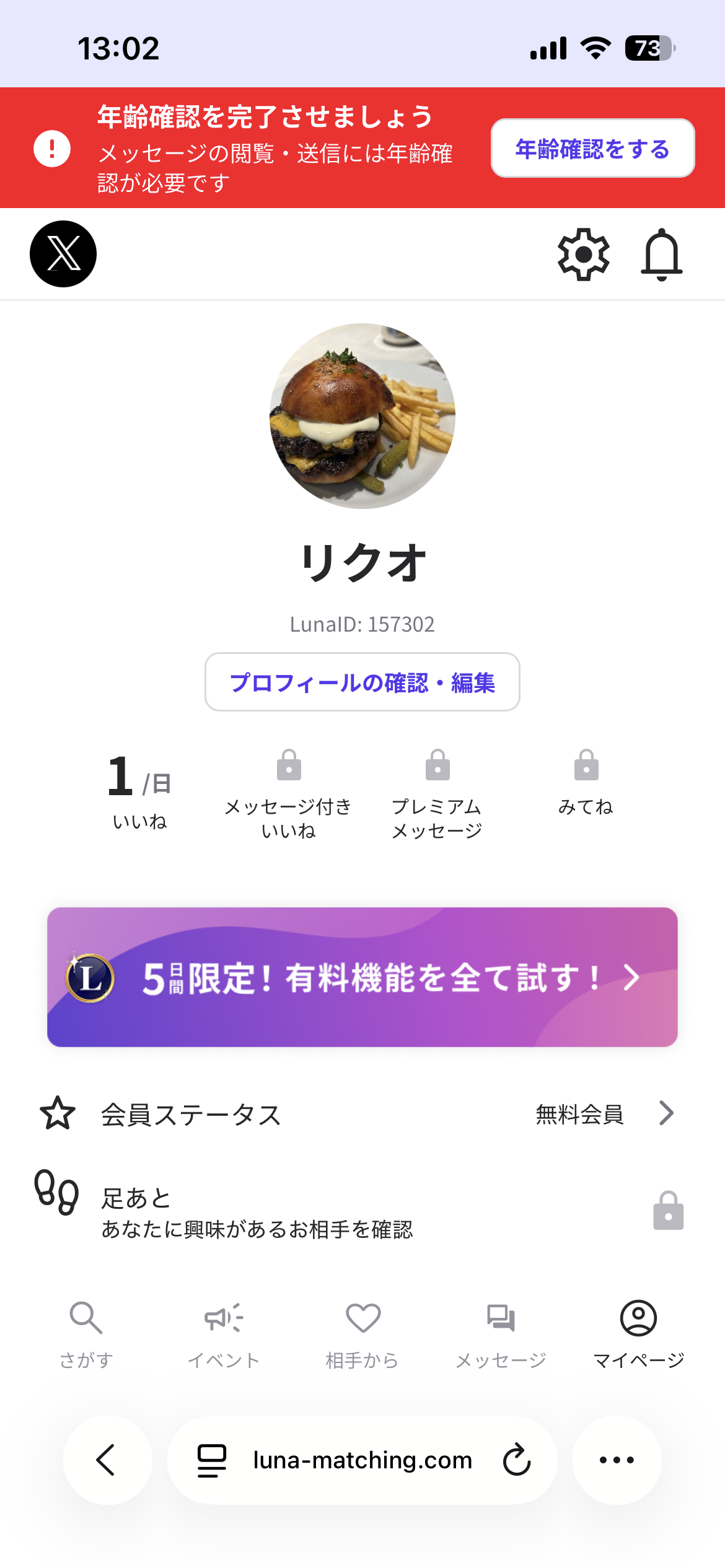Select the locked みてね item
The width and height of the screenshot is (725, 1568).
point(586,783)
